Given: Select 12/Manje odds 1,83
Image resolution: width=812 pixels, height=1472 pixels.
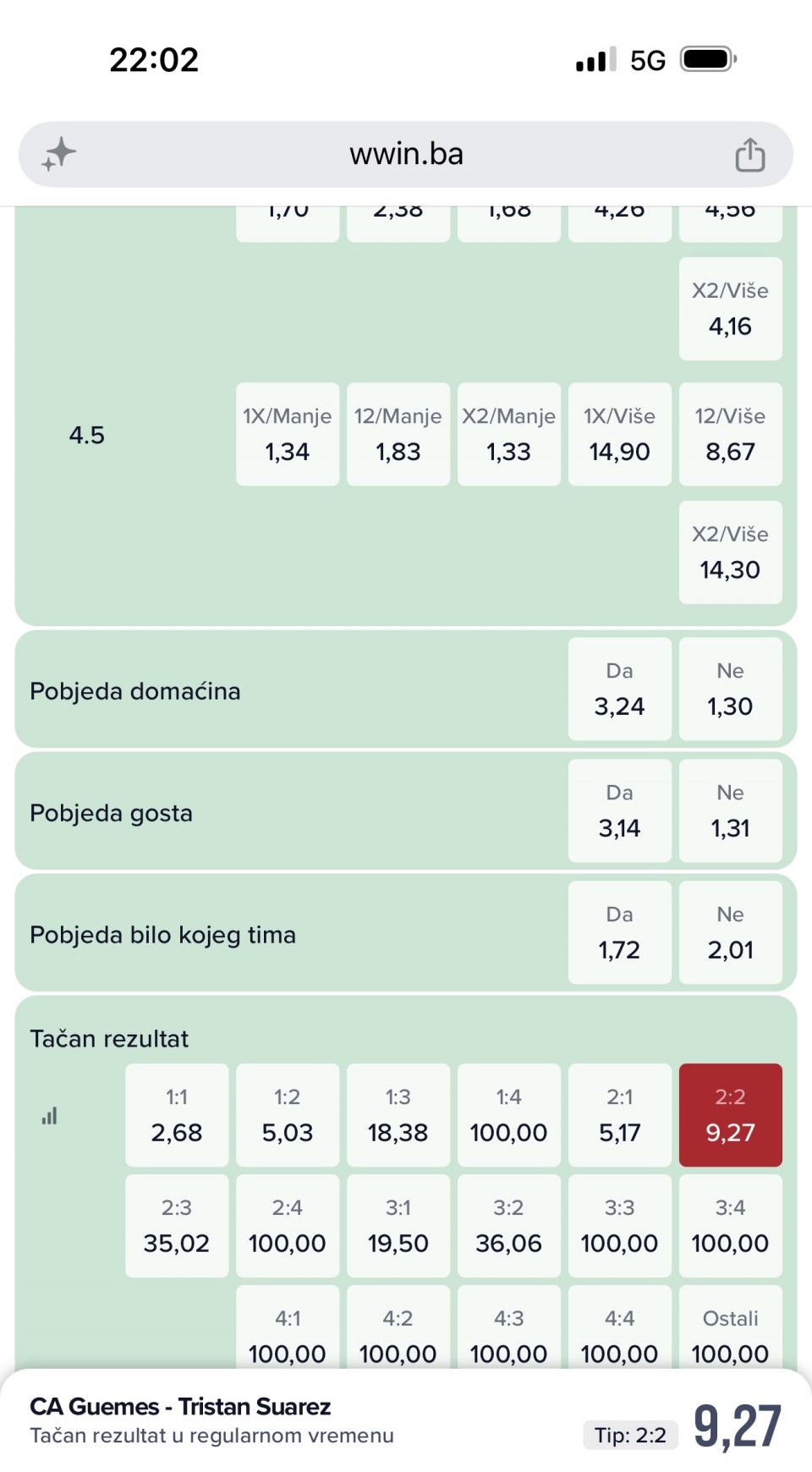Looking at the screenshot, I should pyautogui.click(x=398, y=434).
